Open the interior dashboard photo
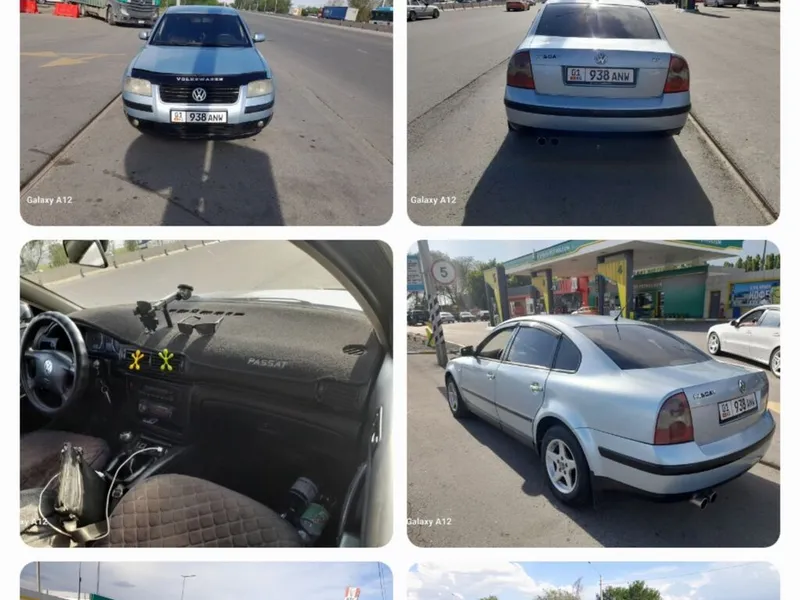800x600 pixels. [206, 393]
